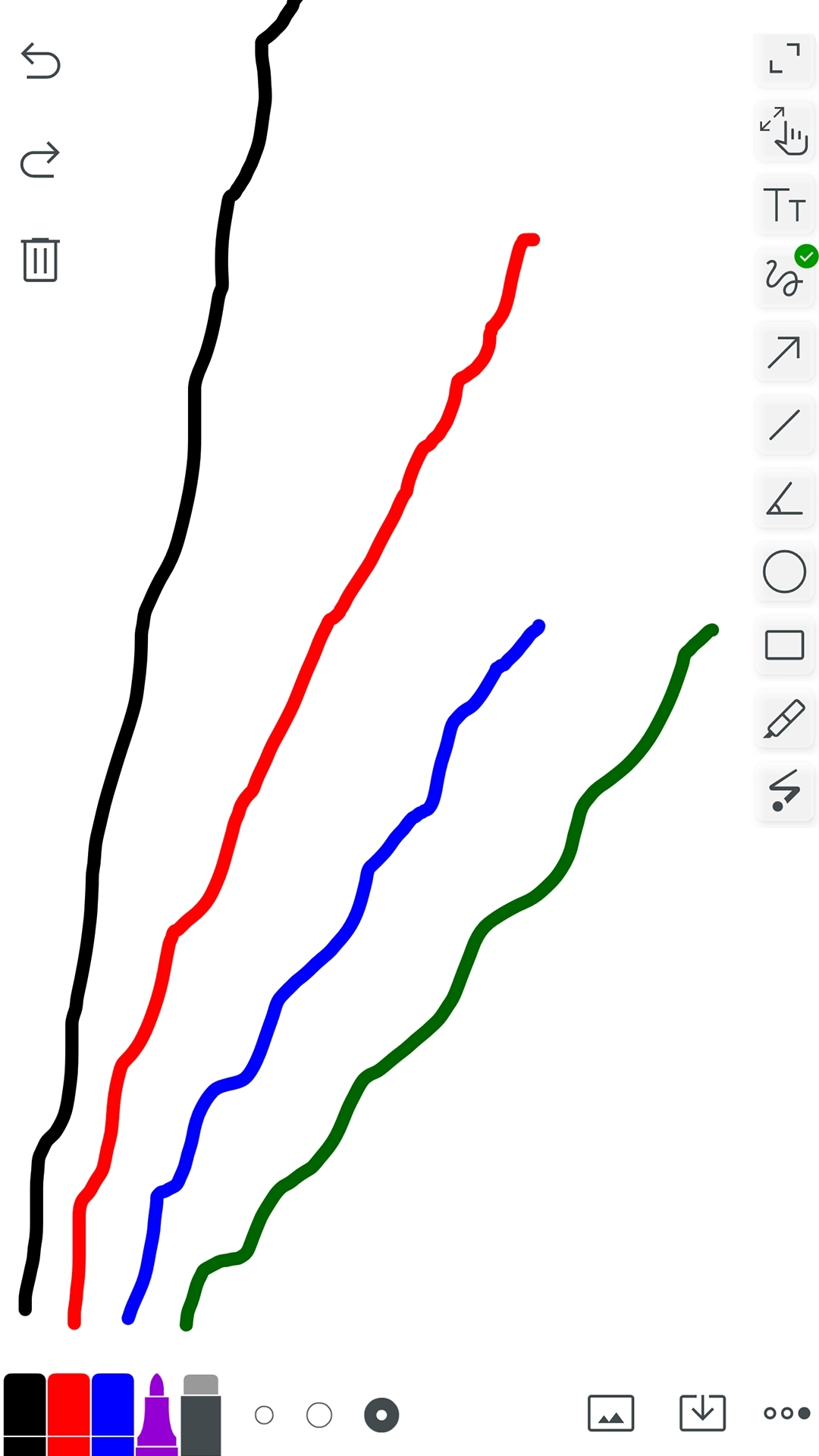The height and width of the screenshot is (1456, 819).
Task: Undo the last stroke
Action: click(x=40, y=61)
